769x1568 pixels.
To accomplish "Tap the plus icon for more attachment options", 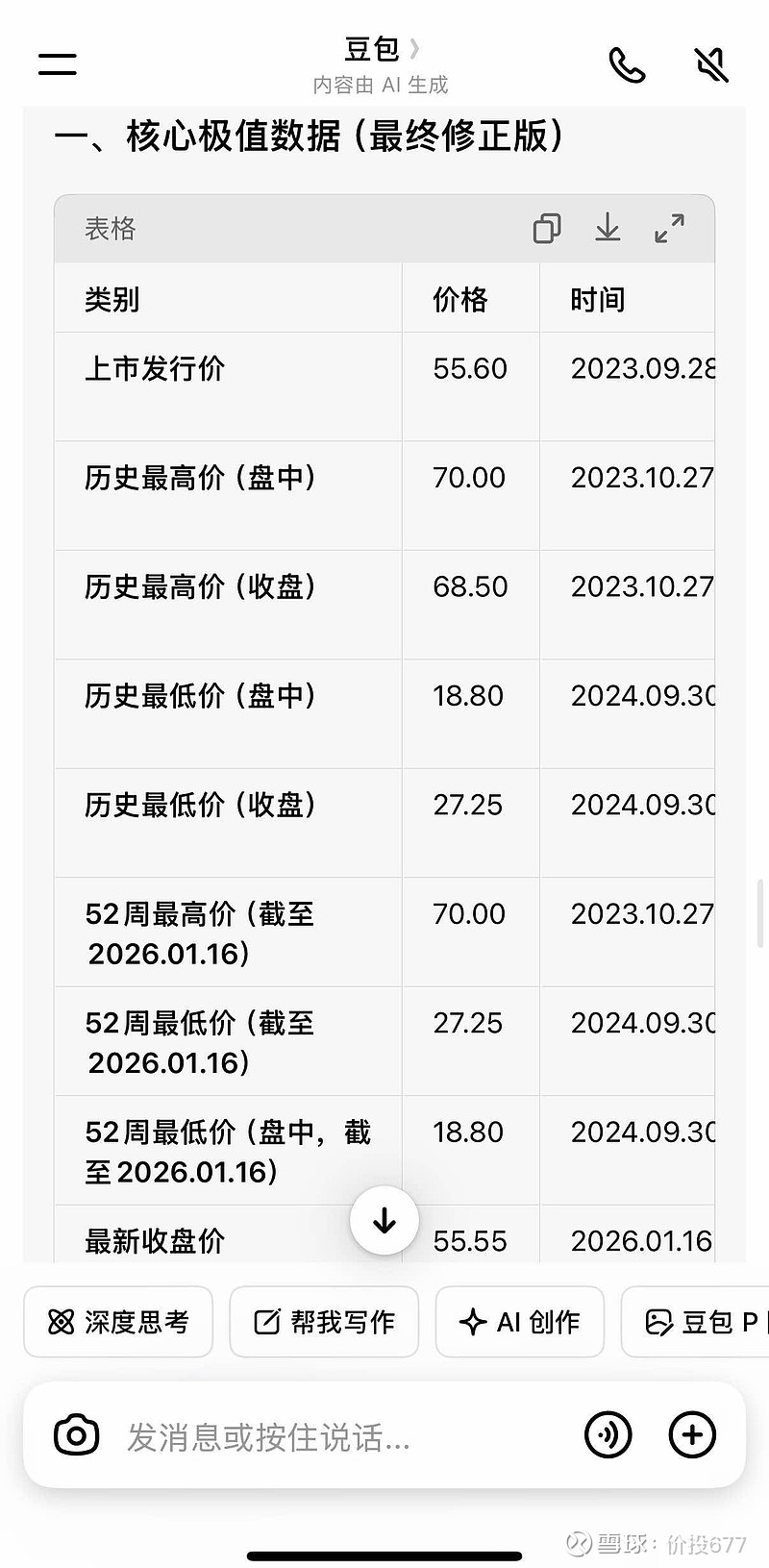I will pos(691,1433).
